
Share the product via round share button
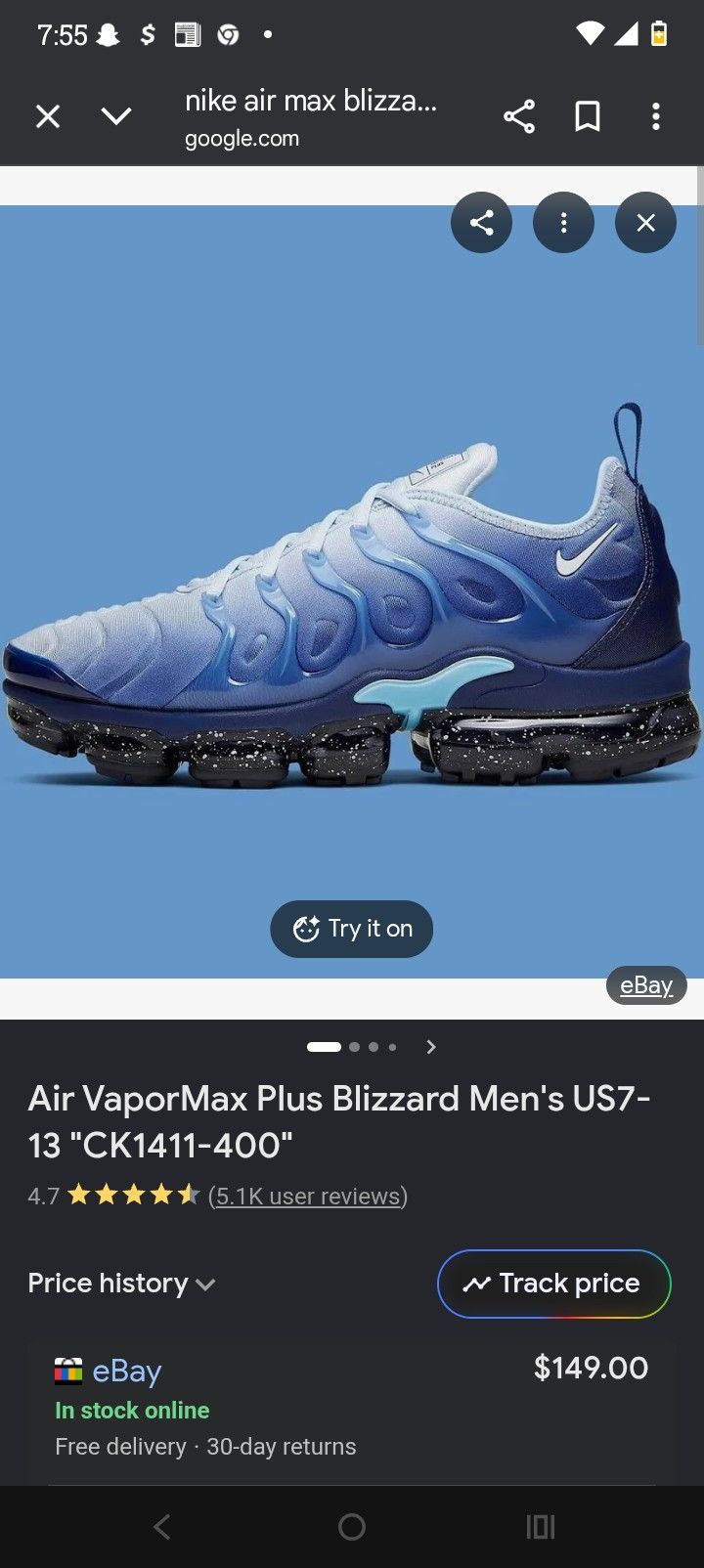(481, 223)
